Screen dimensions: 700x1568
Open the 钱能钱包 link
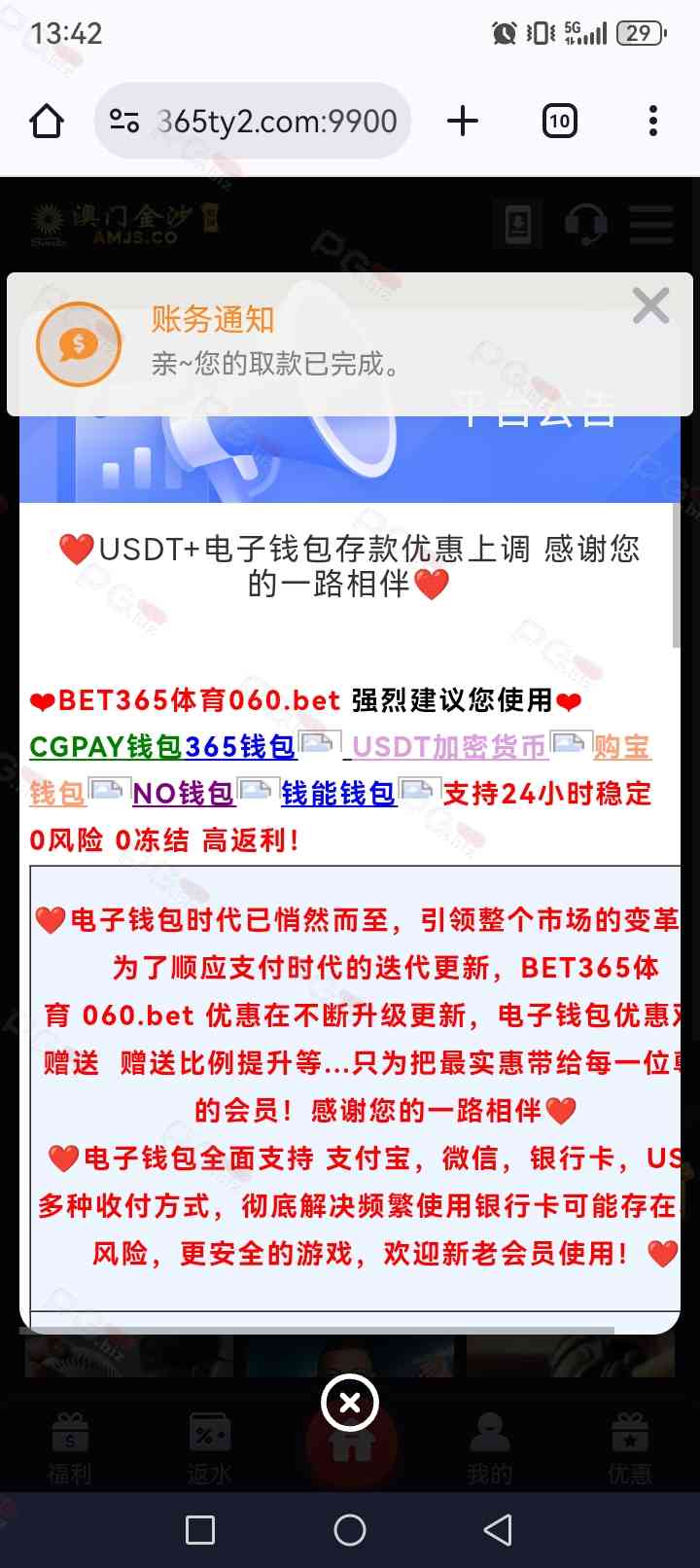coord(338,794)
